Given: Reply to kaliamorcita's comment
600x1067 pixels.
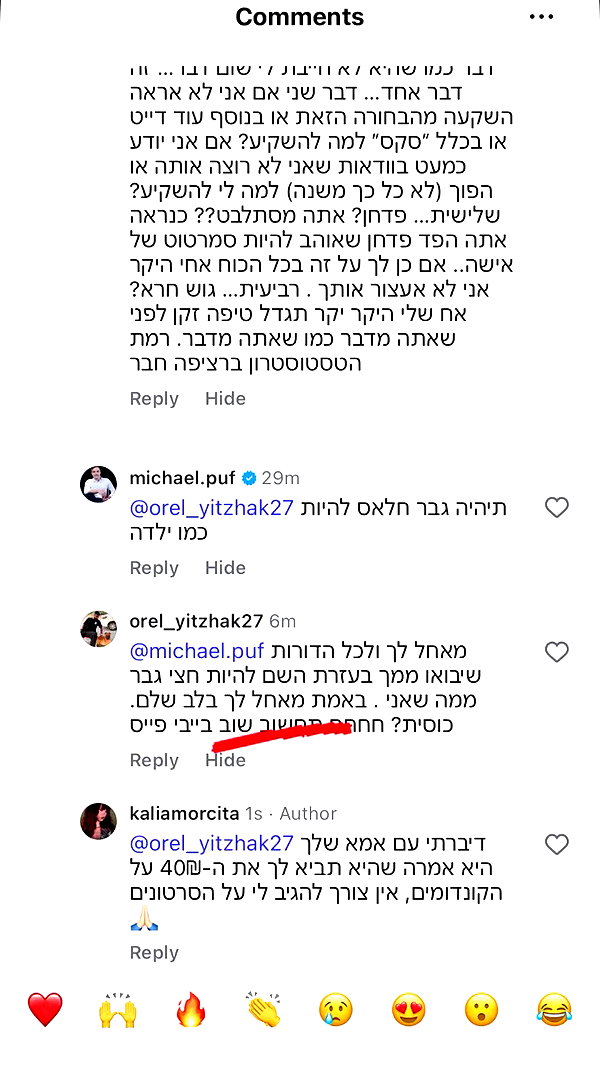Looking at the screenshot, I should click(x=154, y=953).
